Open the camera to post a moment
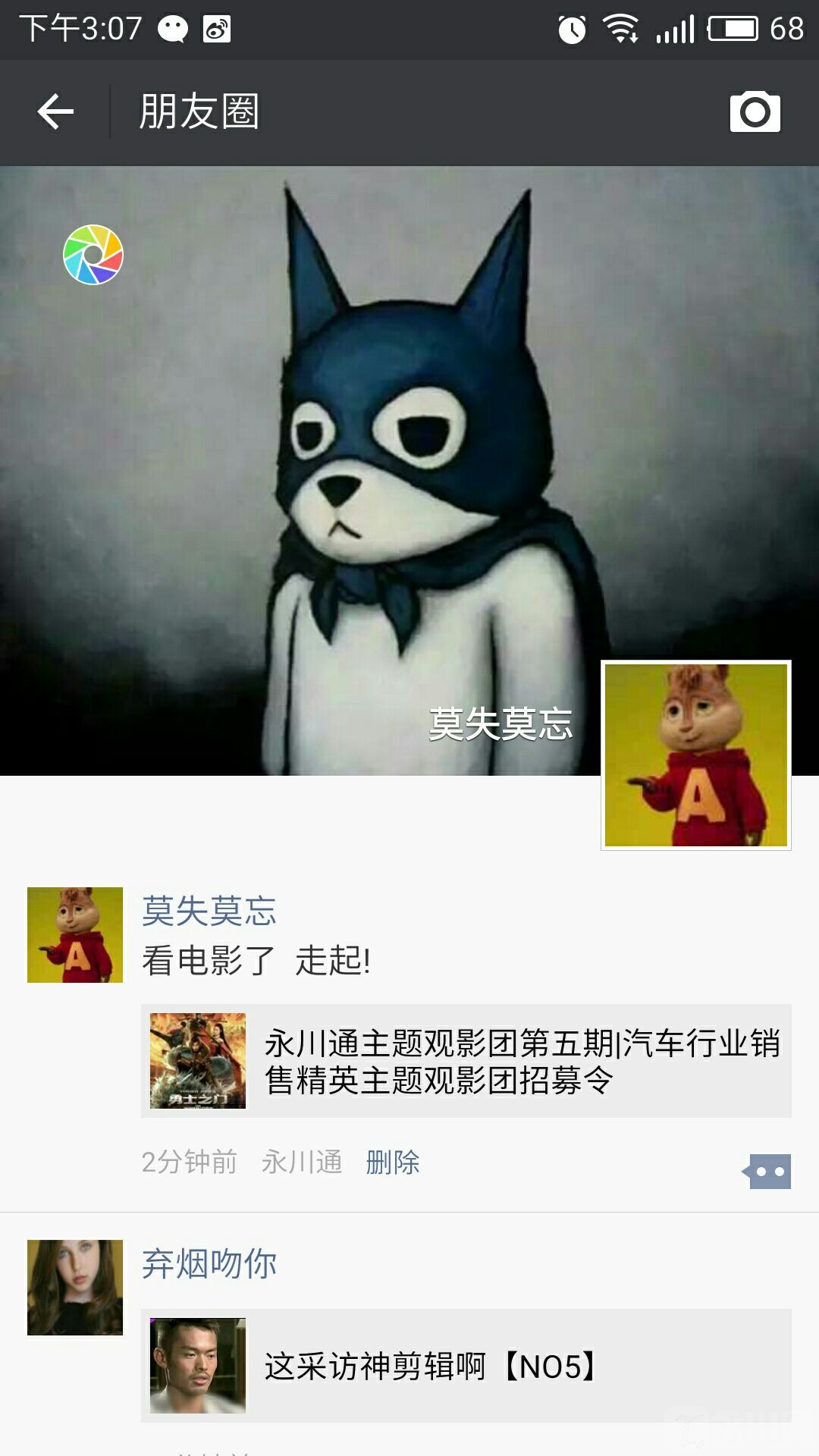Image resolution: width=819 pixels, height=1456 pixels. (755, 112)
